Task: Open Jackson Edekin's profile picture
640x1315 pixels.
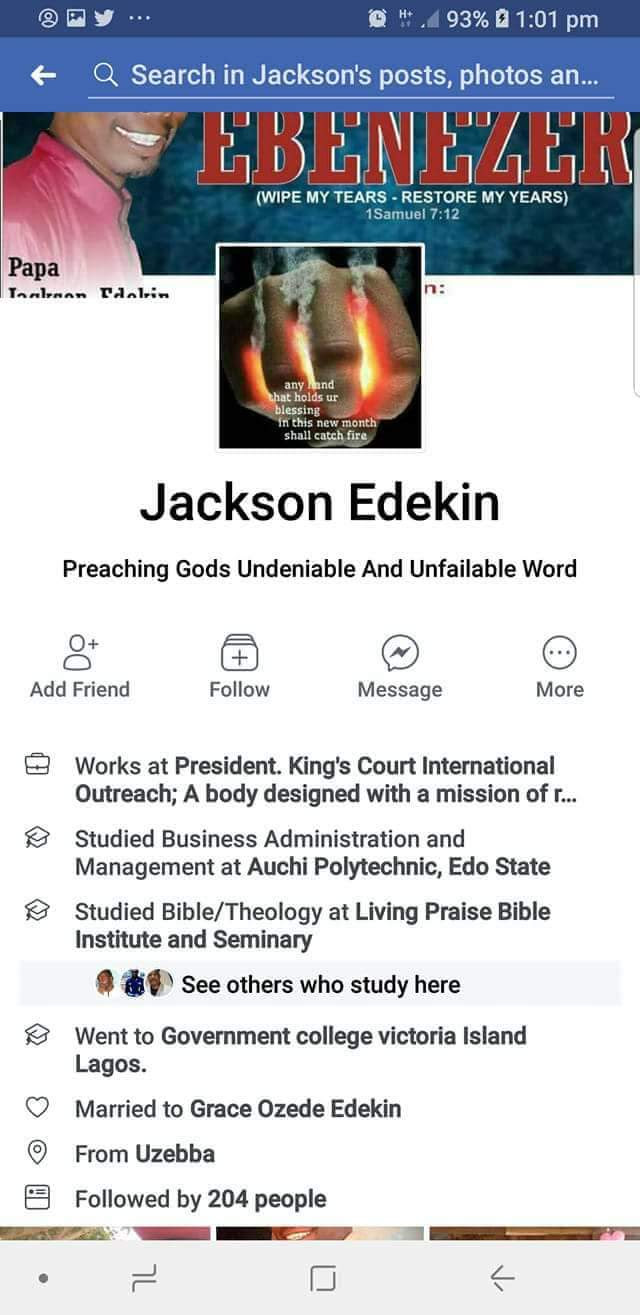Action: (321, 348)
